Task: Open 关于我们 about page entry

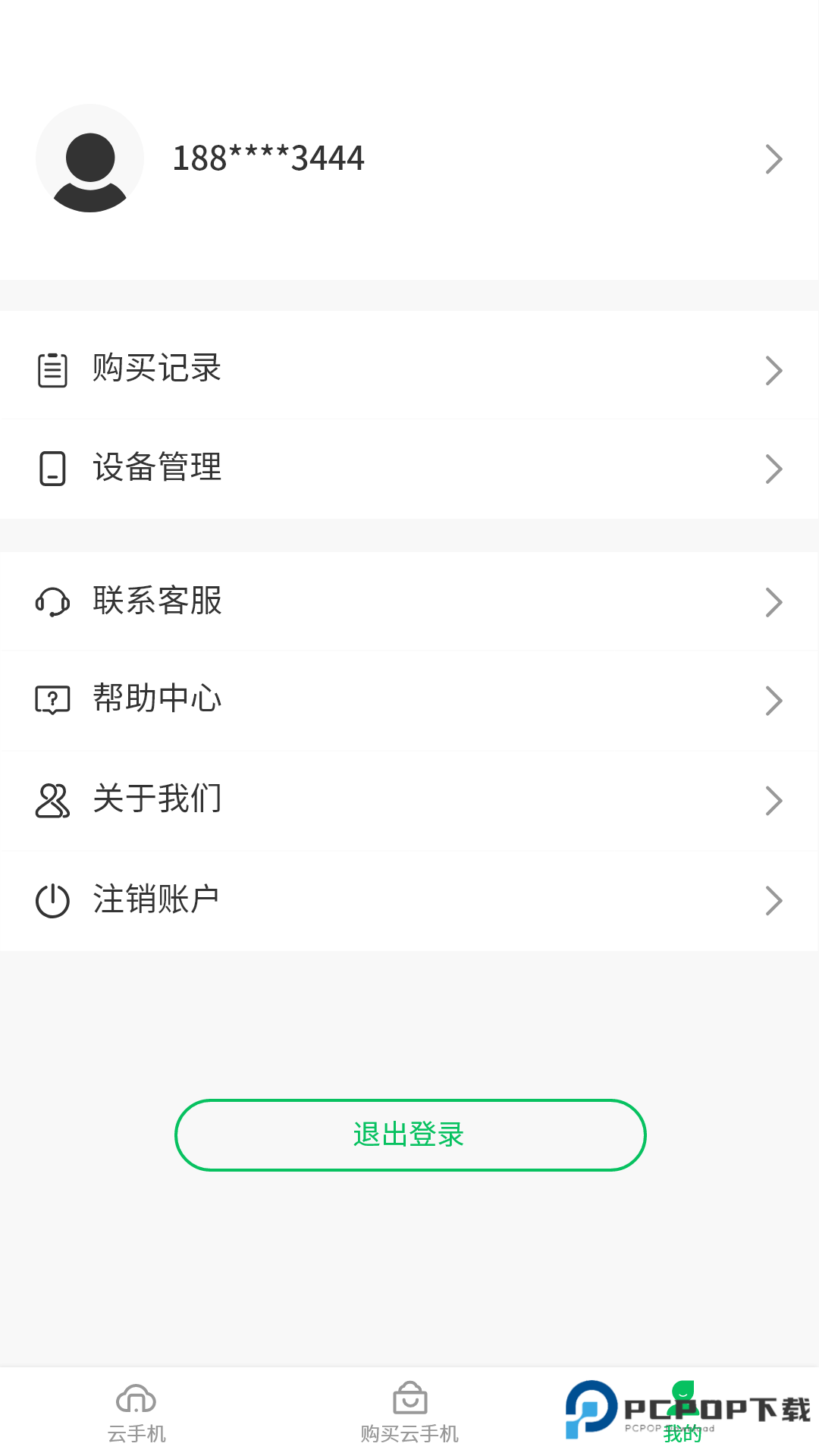Action: pos(156,800)
